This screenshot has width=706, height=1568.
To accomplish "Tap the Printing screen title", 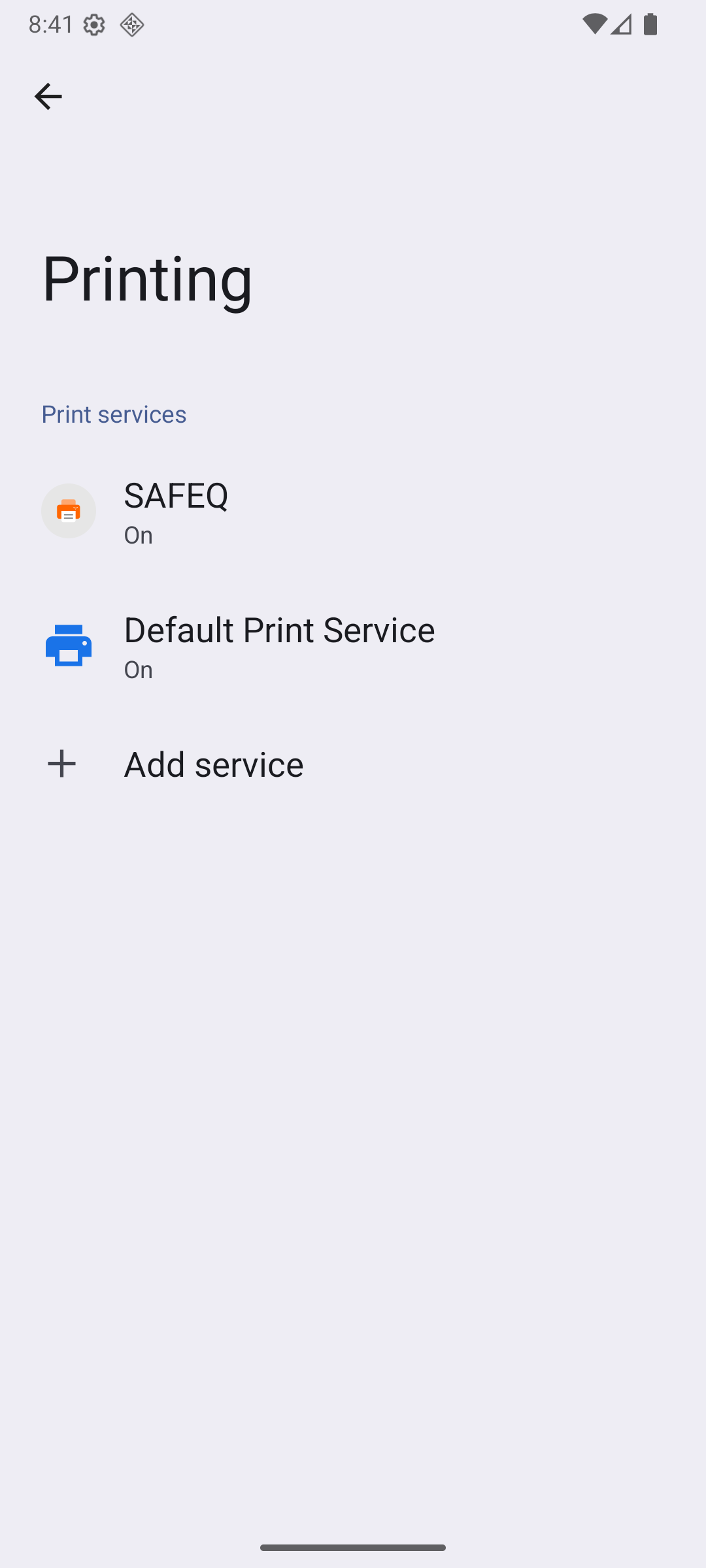I will tap(146, 280).
